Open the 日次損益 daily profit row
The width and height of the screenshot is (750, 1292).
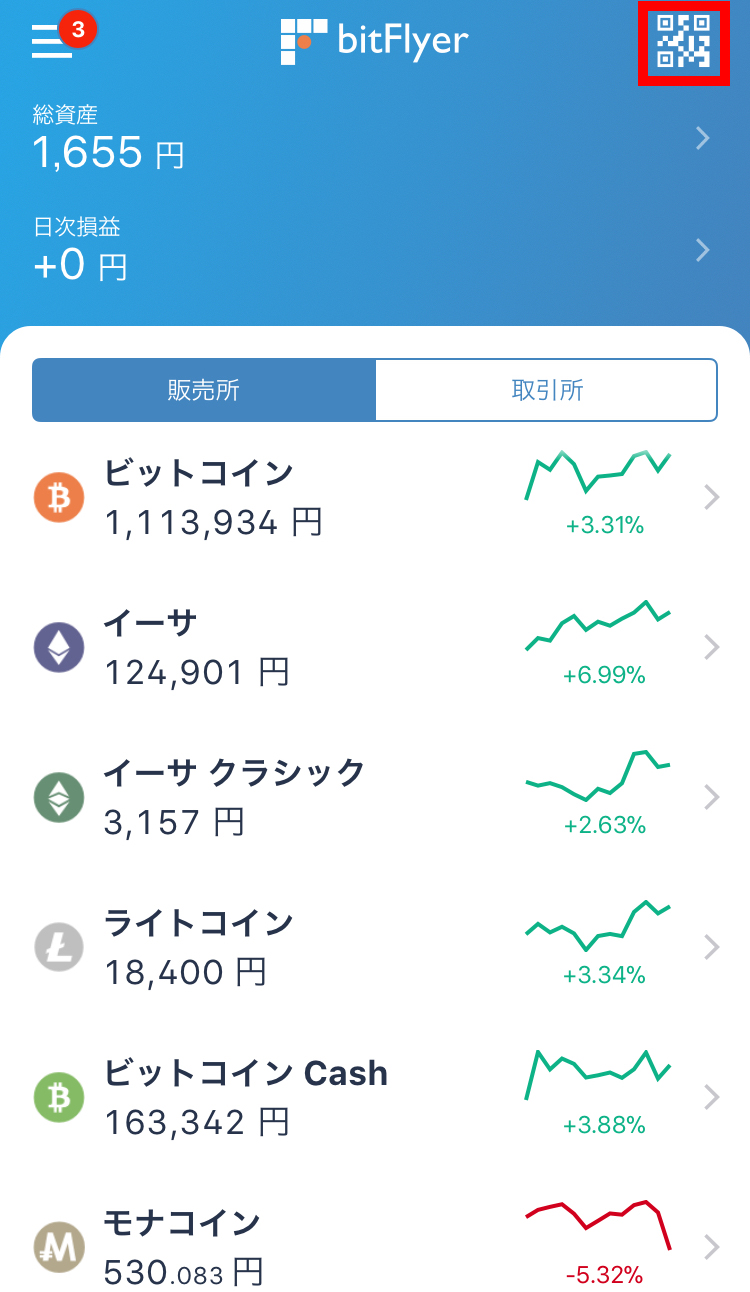tap(375, 249)
